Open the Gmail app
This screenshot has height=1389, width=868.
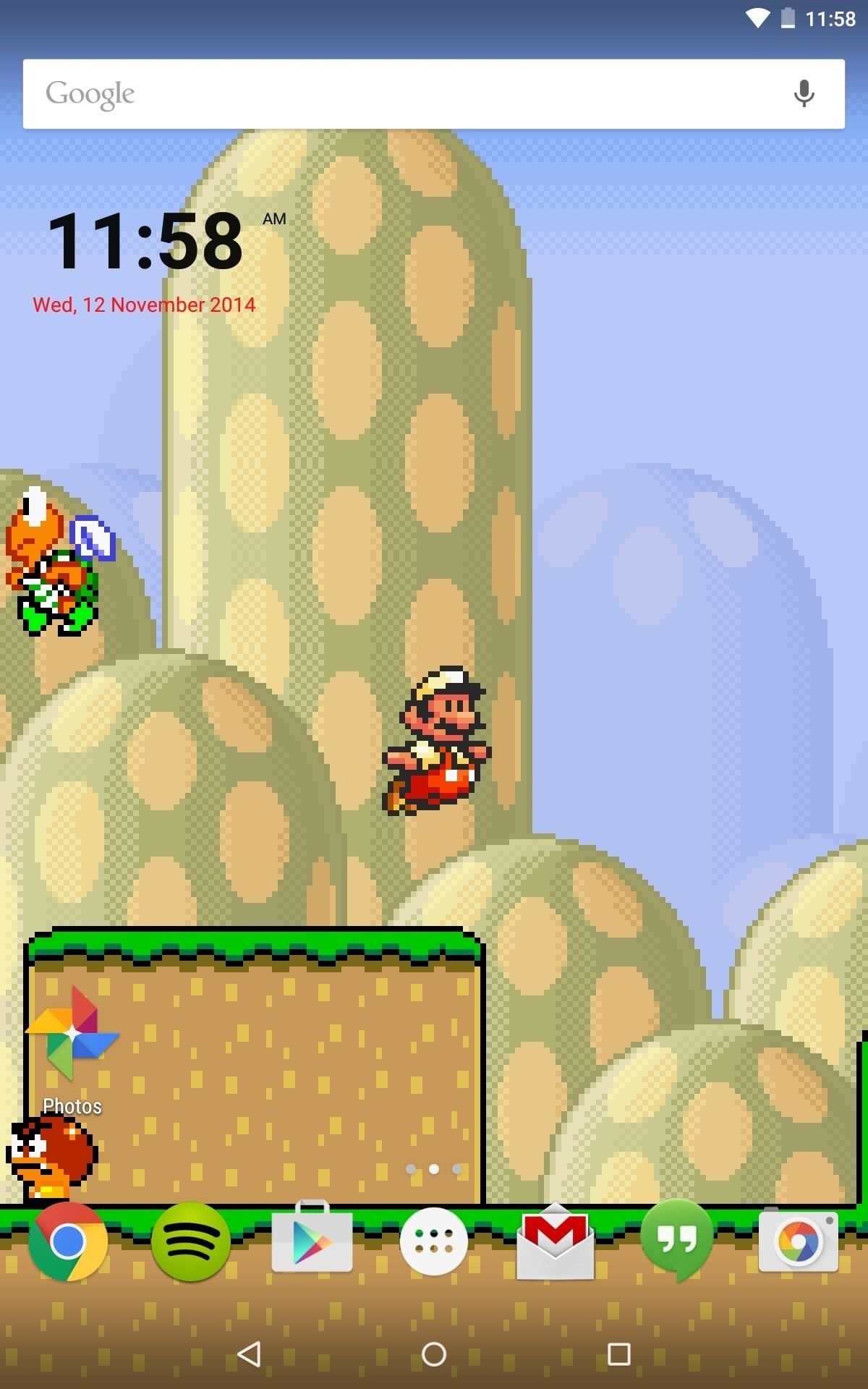click(x=555, y=1241)
